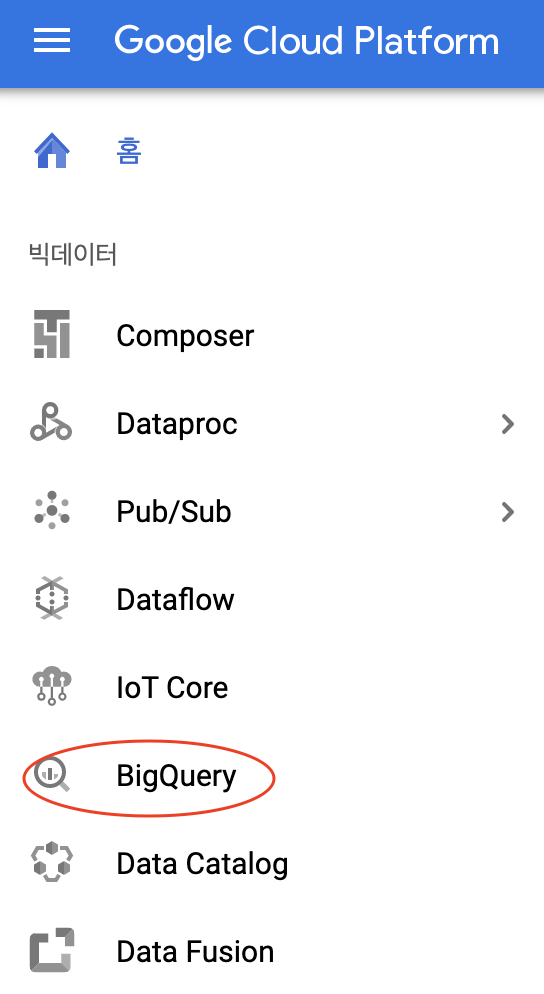Open Composer
This screenshot has height=994, width=544.
[272, 335]
